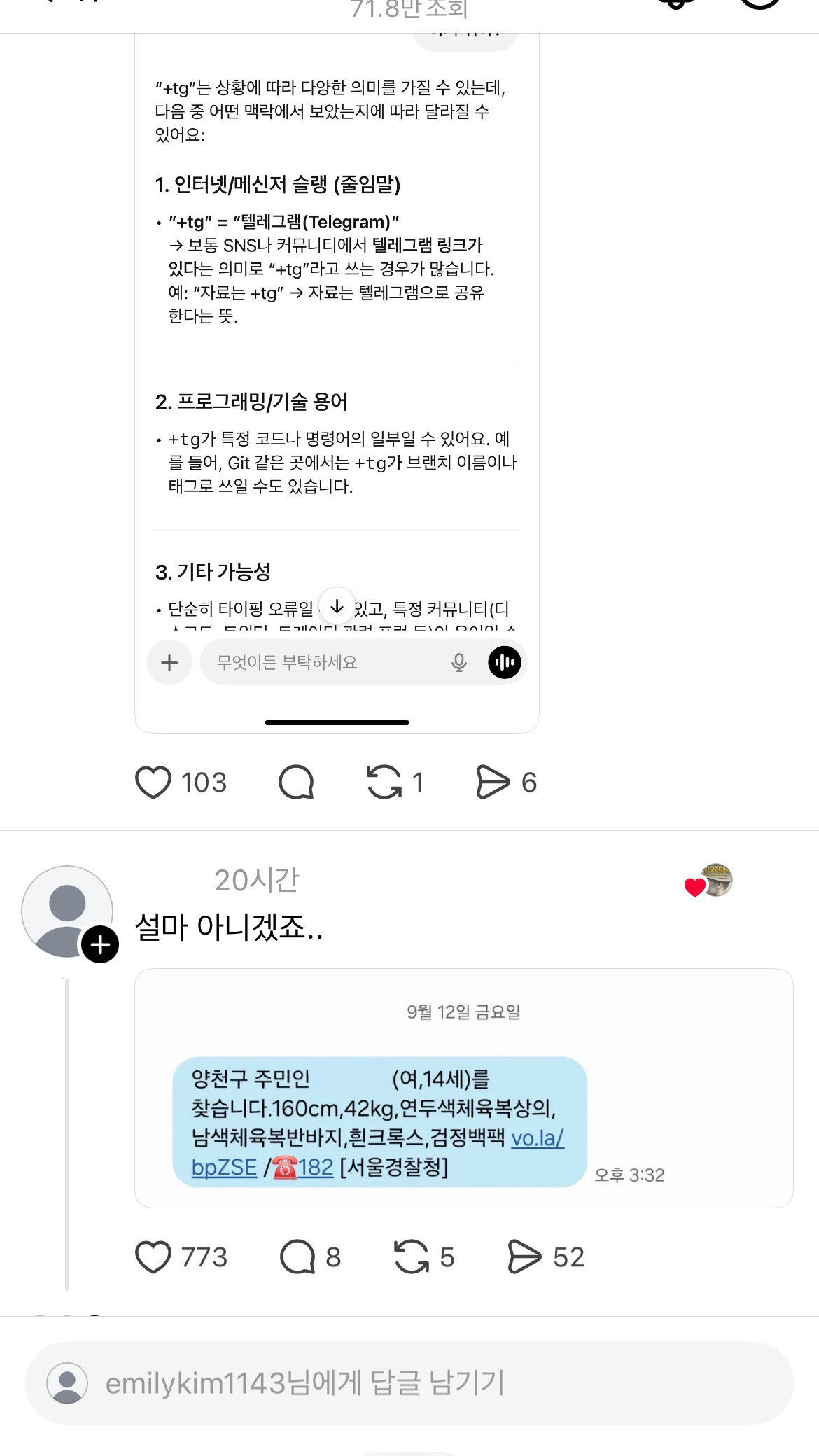Write a reply to emilykim1143
819x1456 pixels.
tap(409, 1382)
